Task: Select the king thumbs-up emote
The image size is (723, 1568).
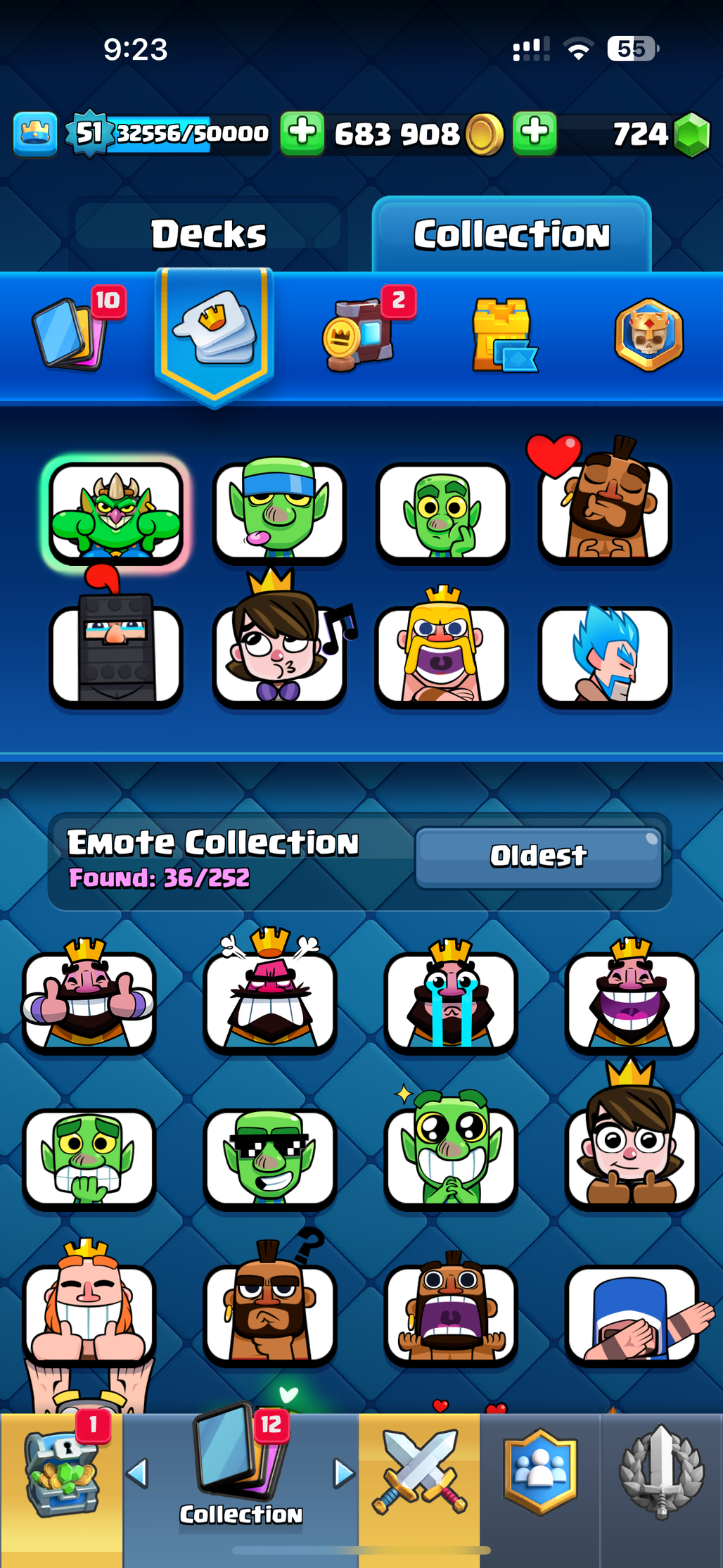Action: 89,1001
